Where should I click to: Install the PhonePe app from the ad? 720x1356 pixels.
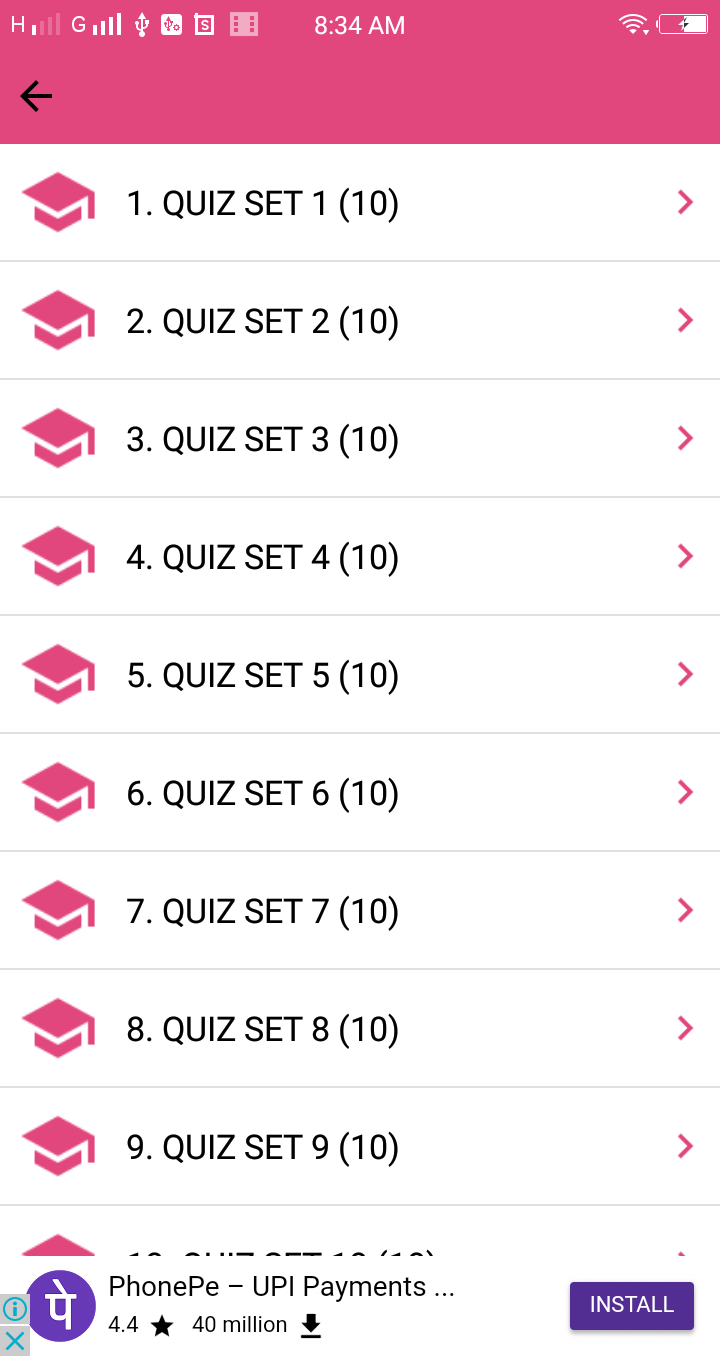[631, 1305]
